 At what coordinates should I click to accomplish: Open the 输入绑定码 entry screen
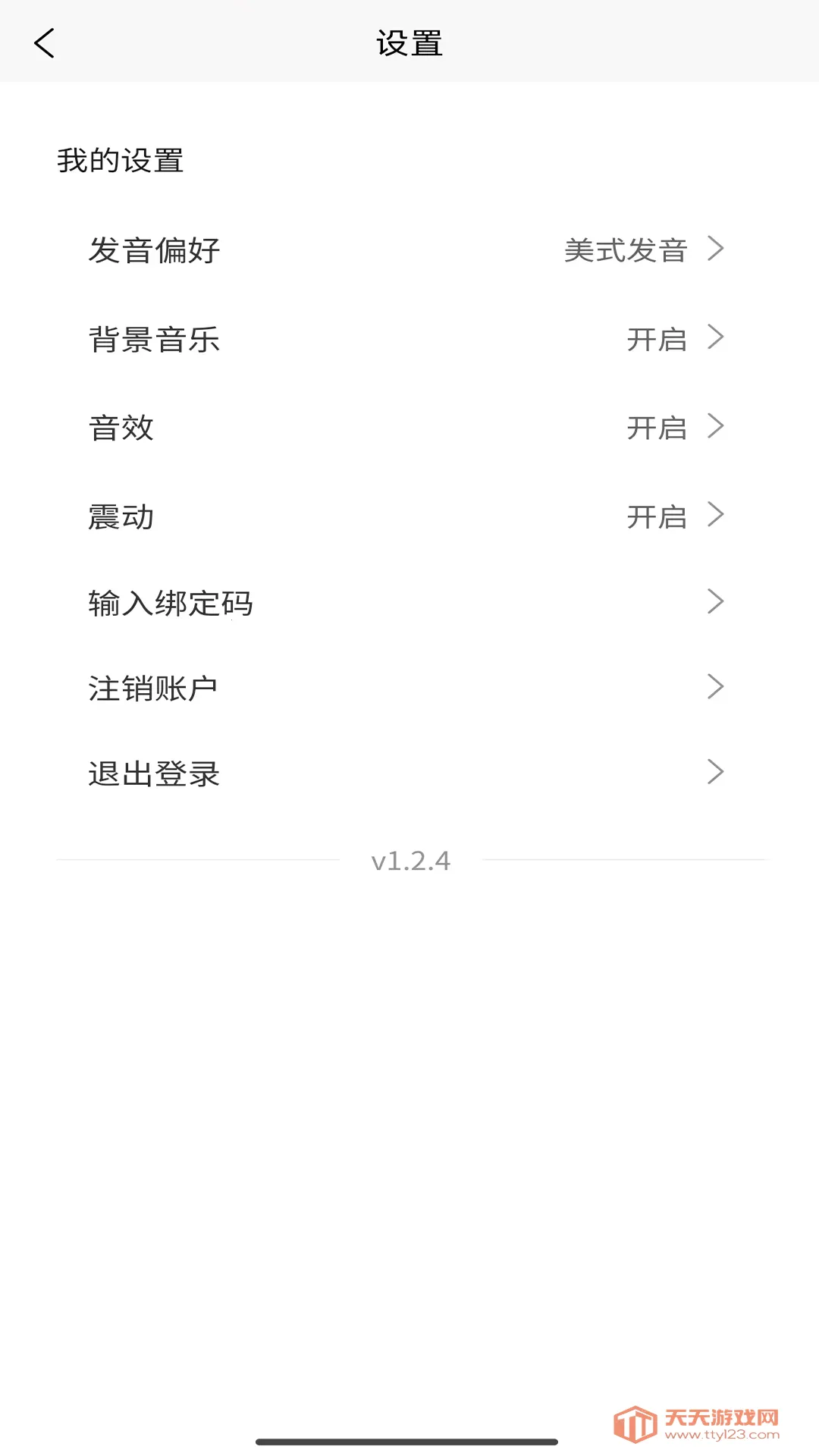pos(171,604)
